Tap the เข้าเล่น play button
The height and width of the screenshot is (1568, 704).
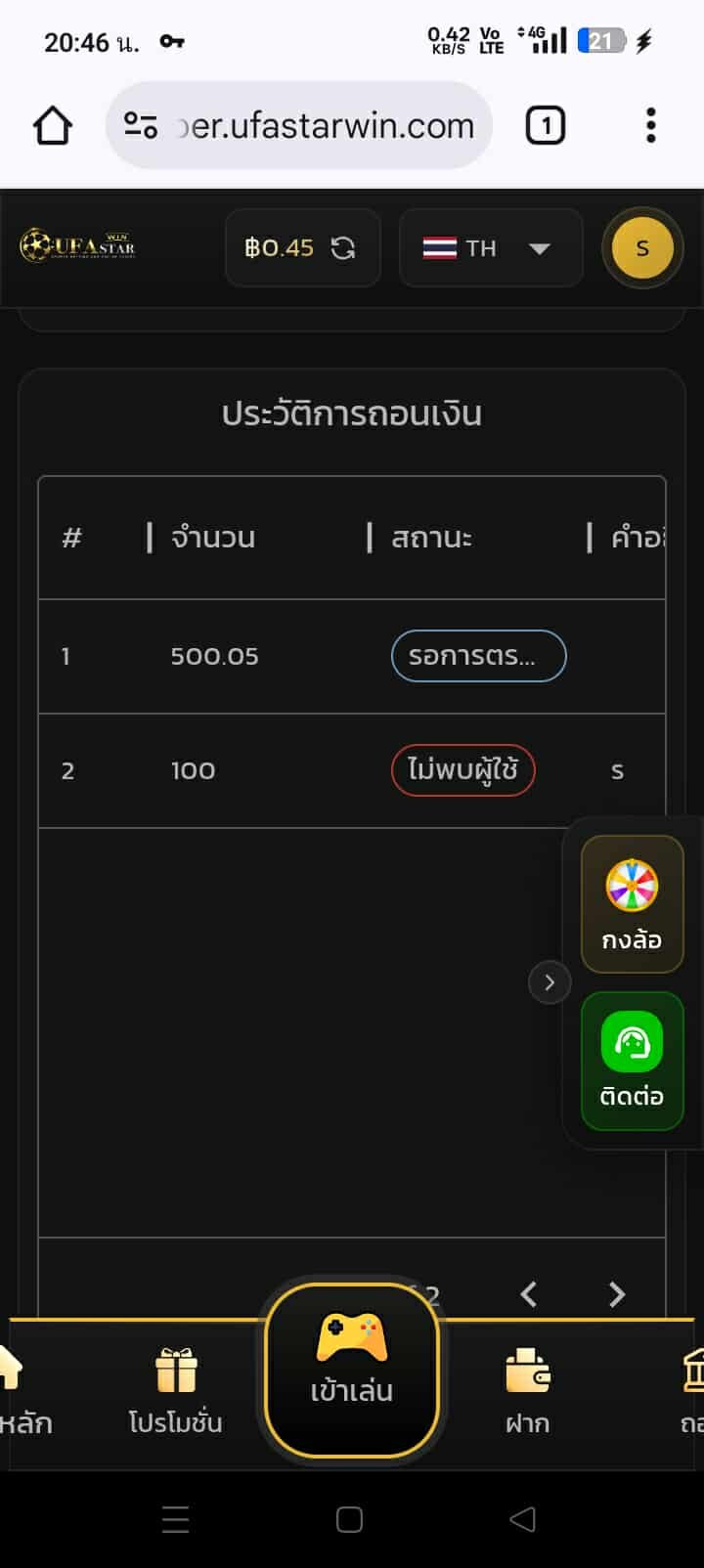(x=352, y=1369)
